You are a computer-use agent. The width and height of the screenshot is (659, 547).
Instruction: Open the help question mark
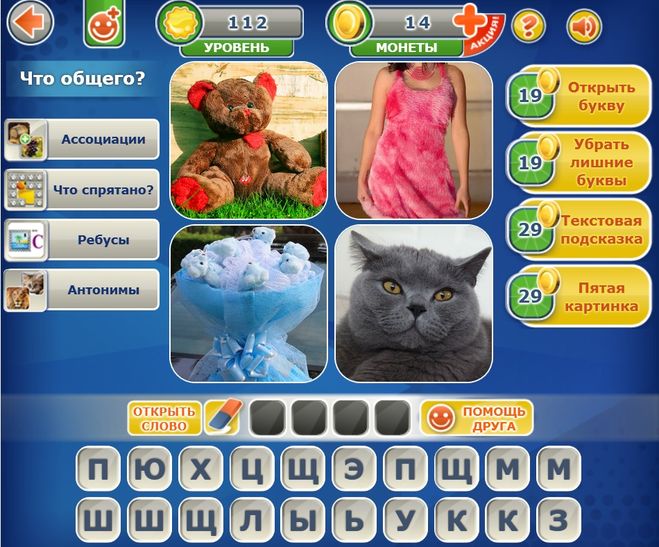(x=528, y=26)
